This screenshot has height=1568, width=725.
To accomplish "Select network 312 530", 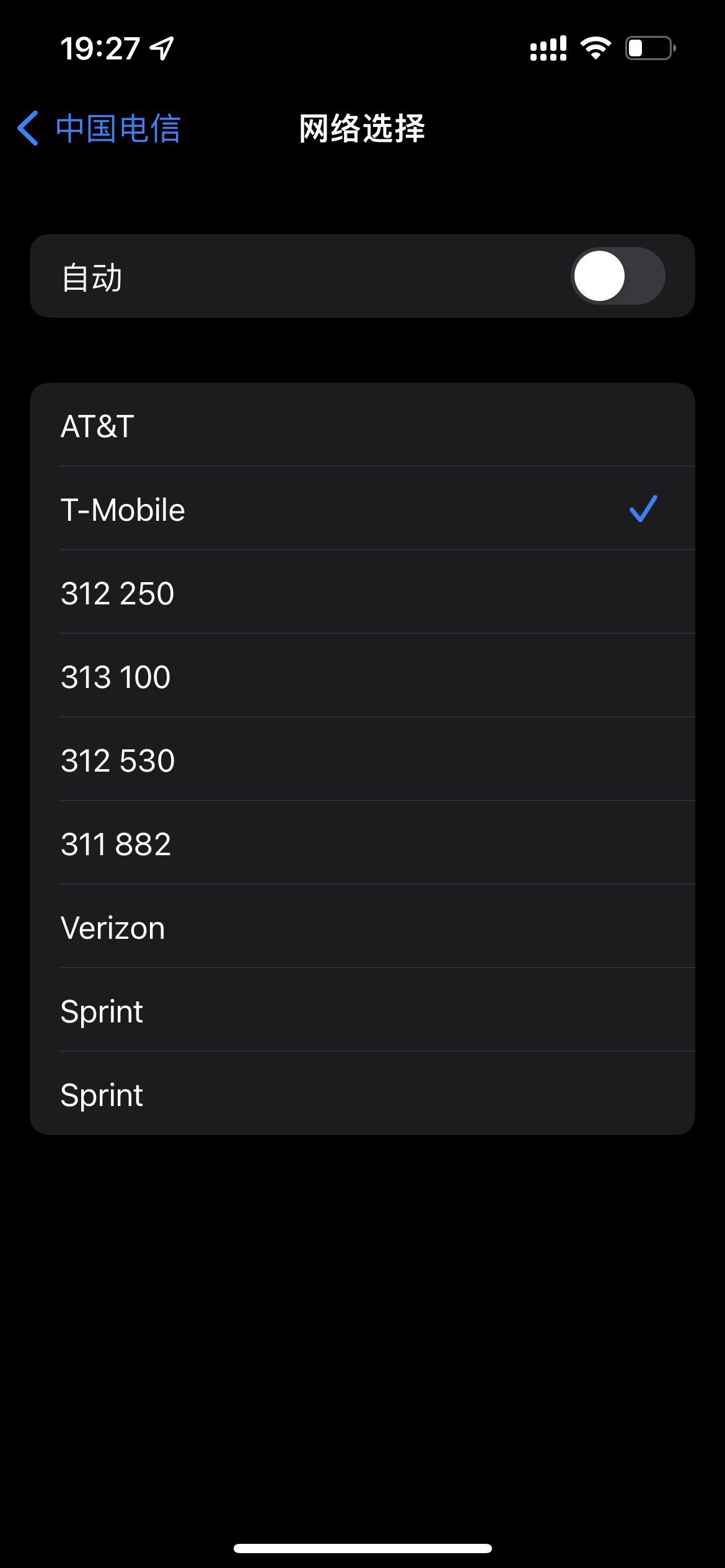I will coord(362,759).
